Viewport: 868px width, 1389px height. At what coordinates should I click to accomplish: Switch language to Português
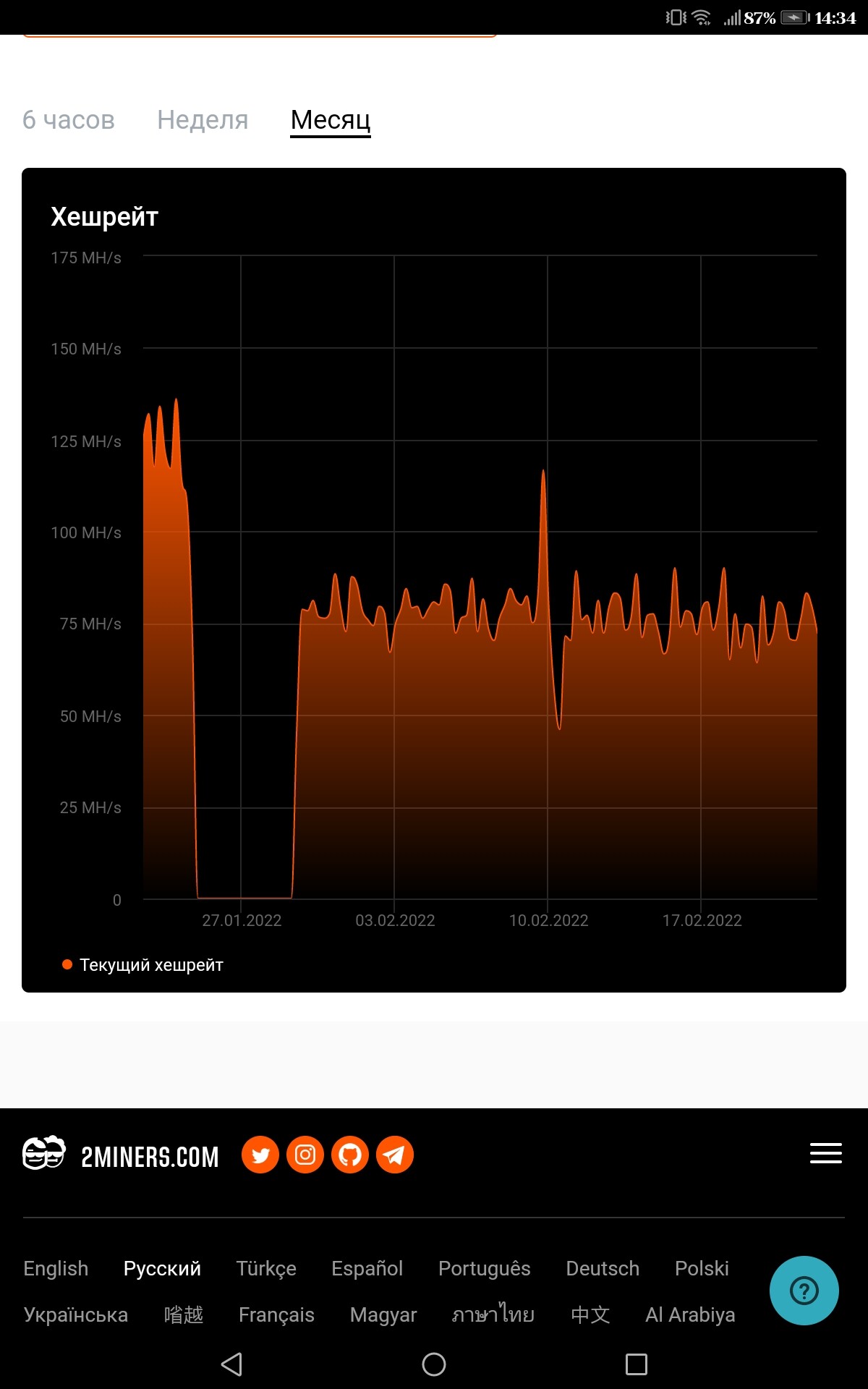click(x=484, y=1268)
